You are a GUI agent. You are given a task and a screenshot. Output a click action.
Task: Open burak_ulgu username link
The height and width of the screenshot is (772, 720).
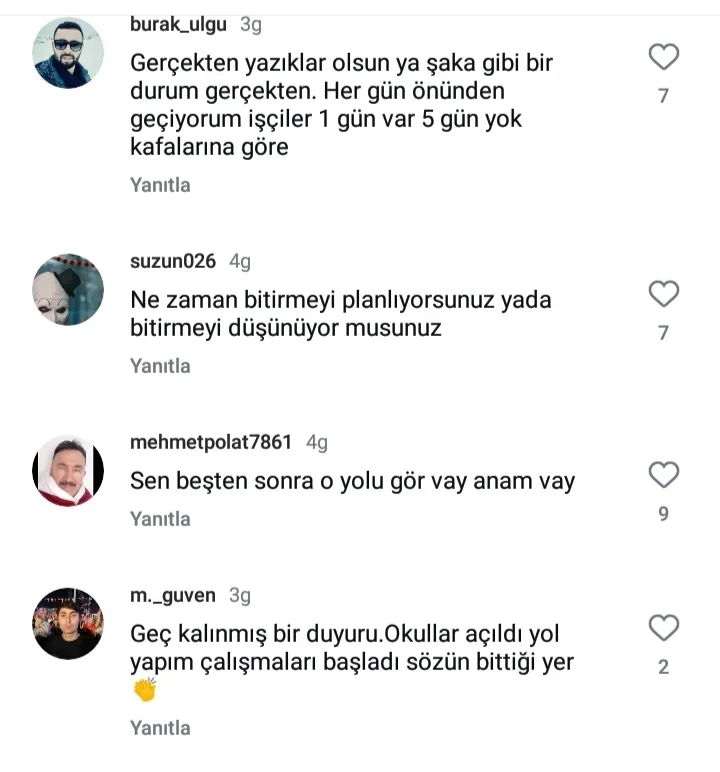[x=178, y=24]
